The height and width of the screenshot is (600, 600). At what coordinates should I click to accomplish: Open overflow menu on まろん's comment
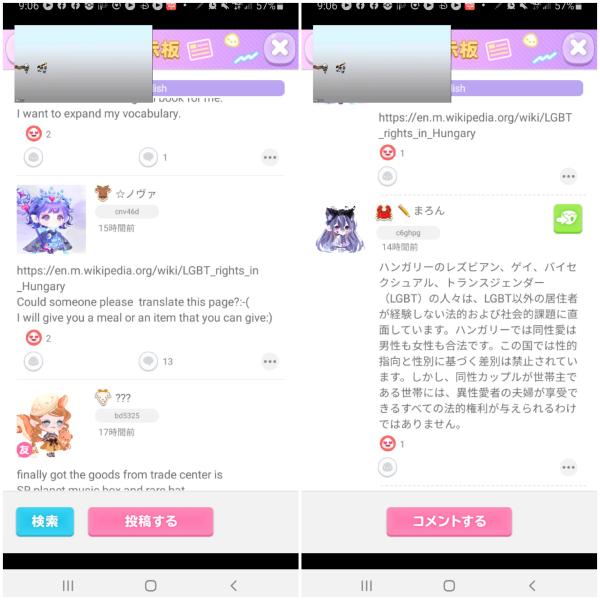[x=568, y=467]
